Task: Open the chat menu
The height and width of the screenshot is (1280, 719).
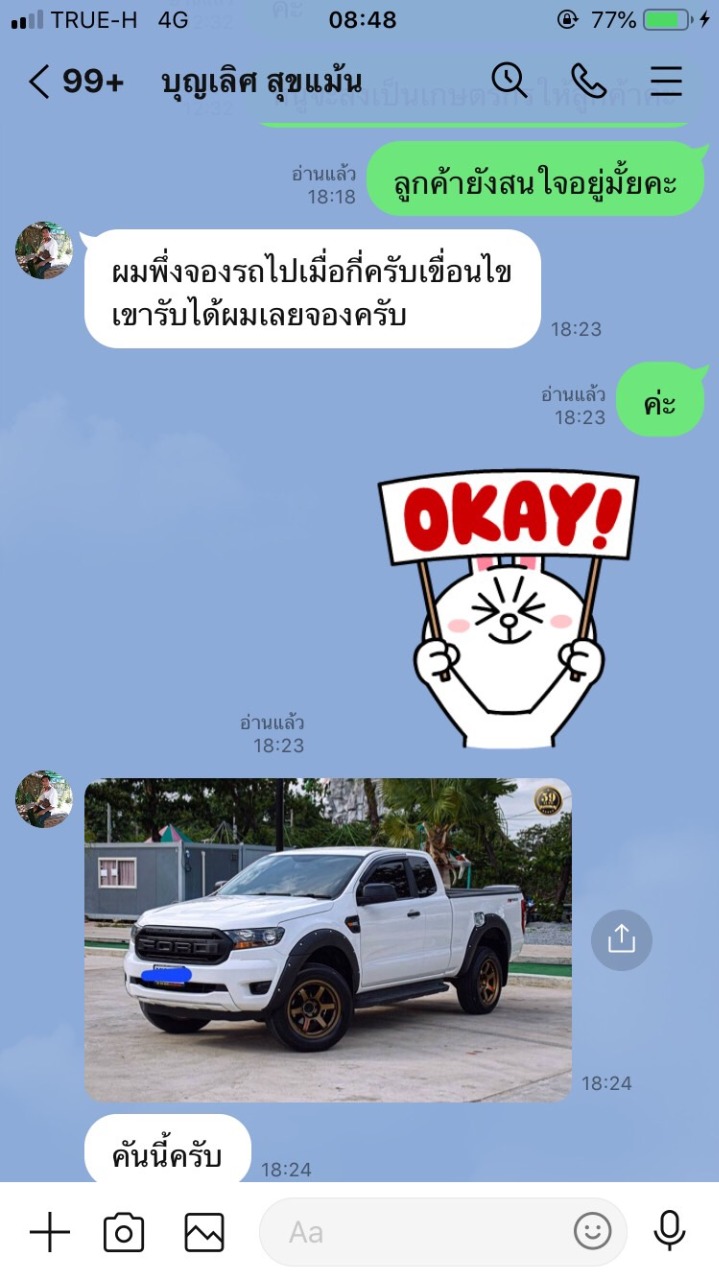Action: pyautogui.click(x=666, y=81)
